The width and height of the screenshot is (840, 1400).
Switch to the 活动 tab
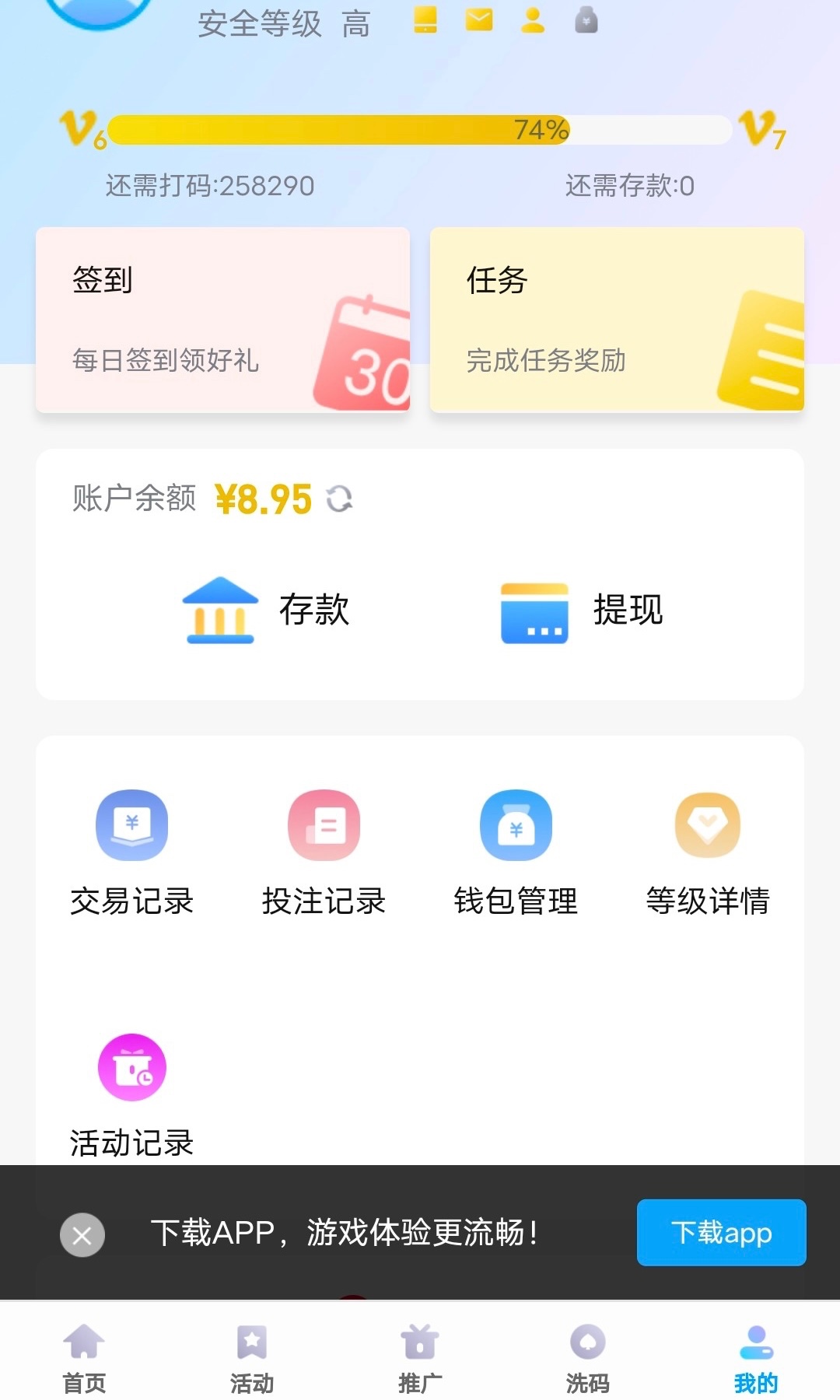click(252, 1358)
